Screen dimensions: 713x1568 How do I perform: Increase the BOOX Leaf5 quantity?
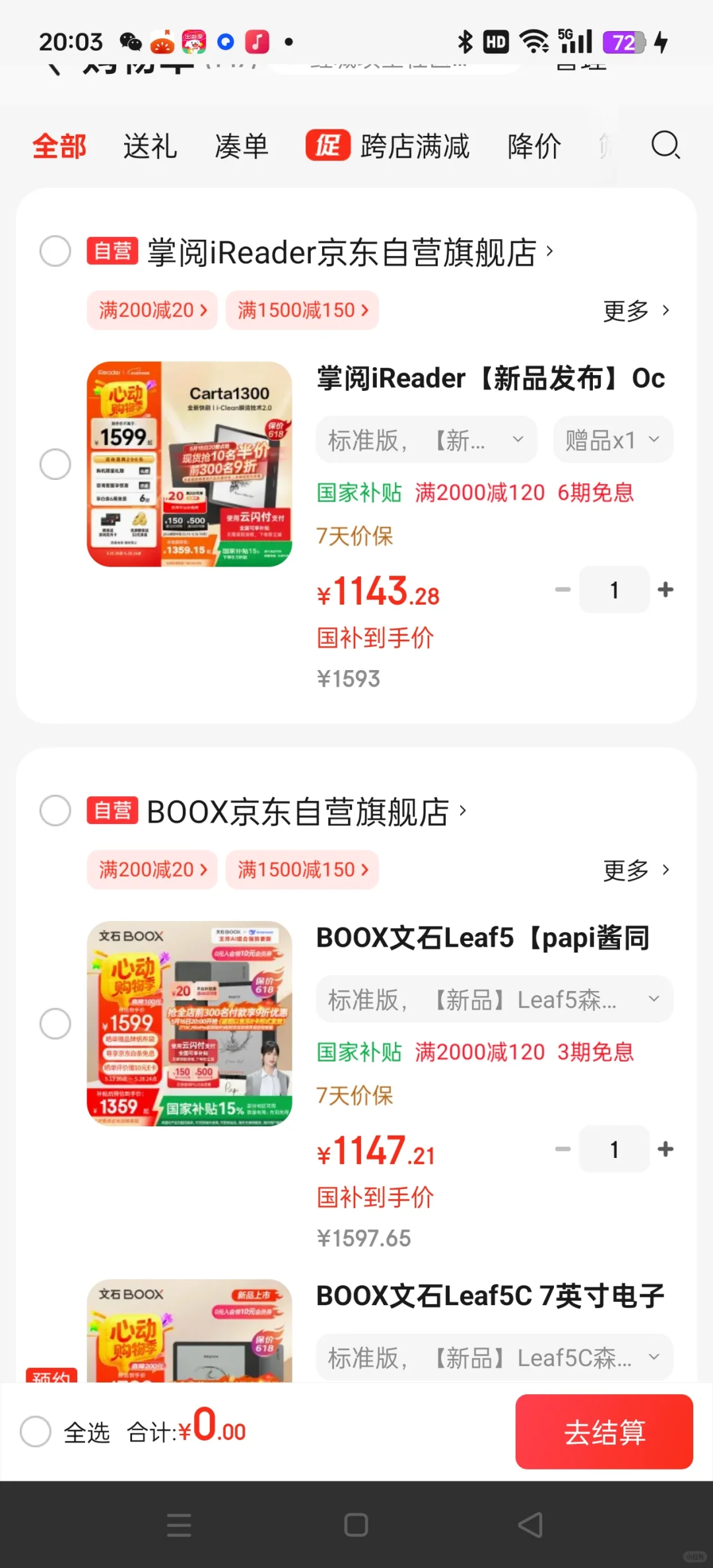665,1149
